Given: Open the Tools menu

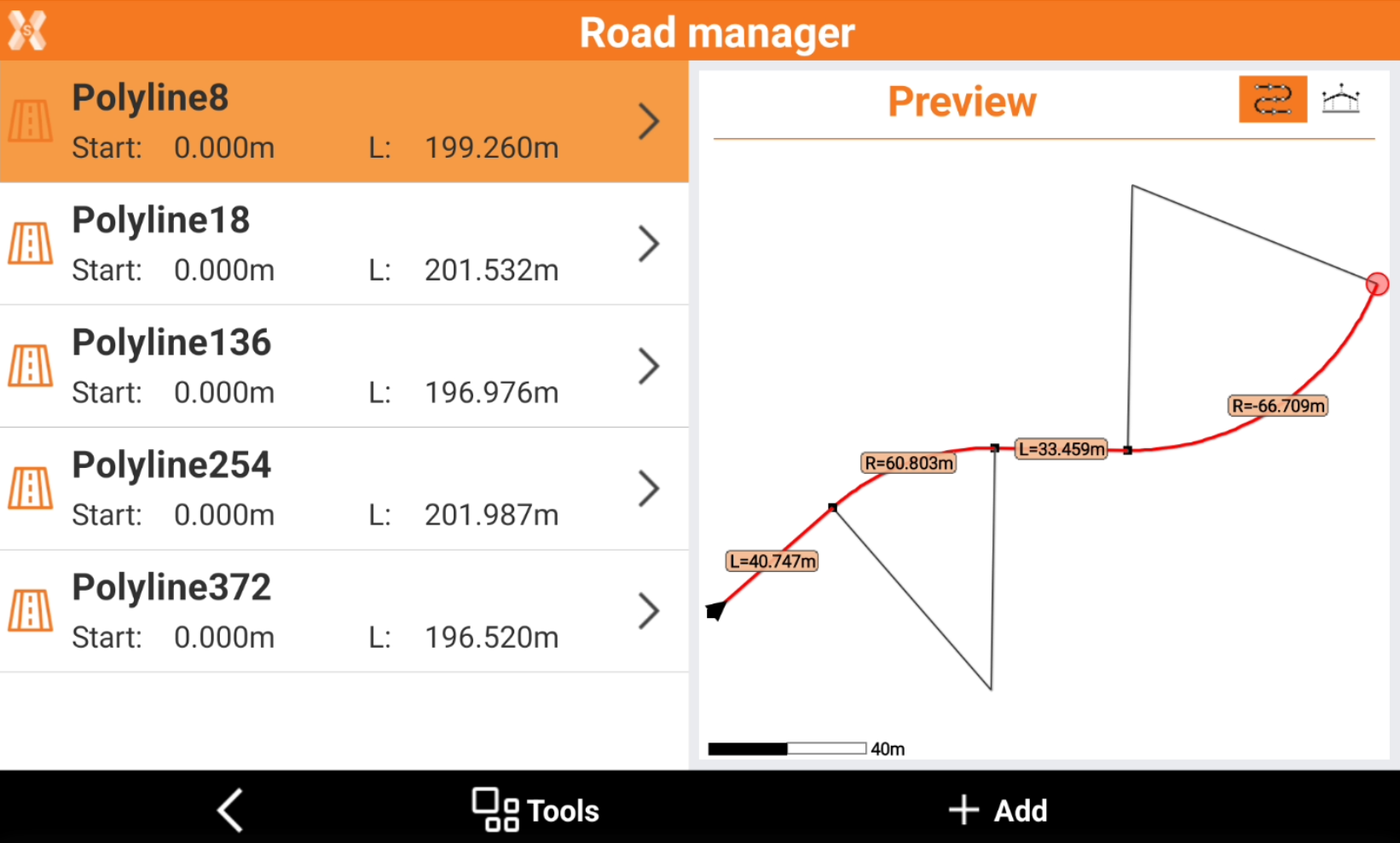Looking at the screenshot, I should click(x=536, y=809).
